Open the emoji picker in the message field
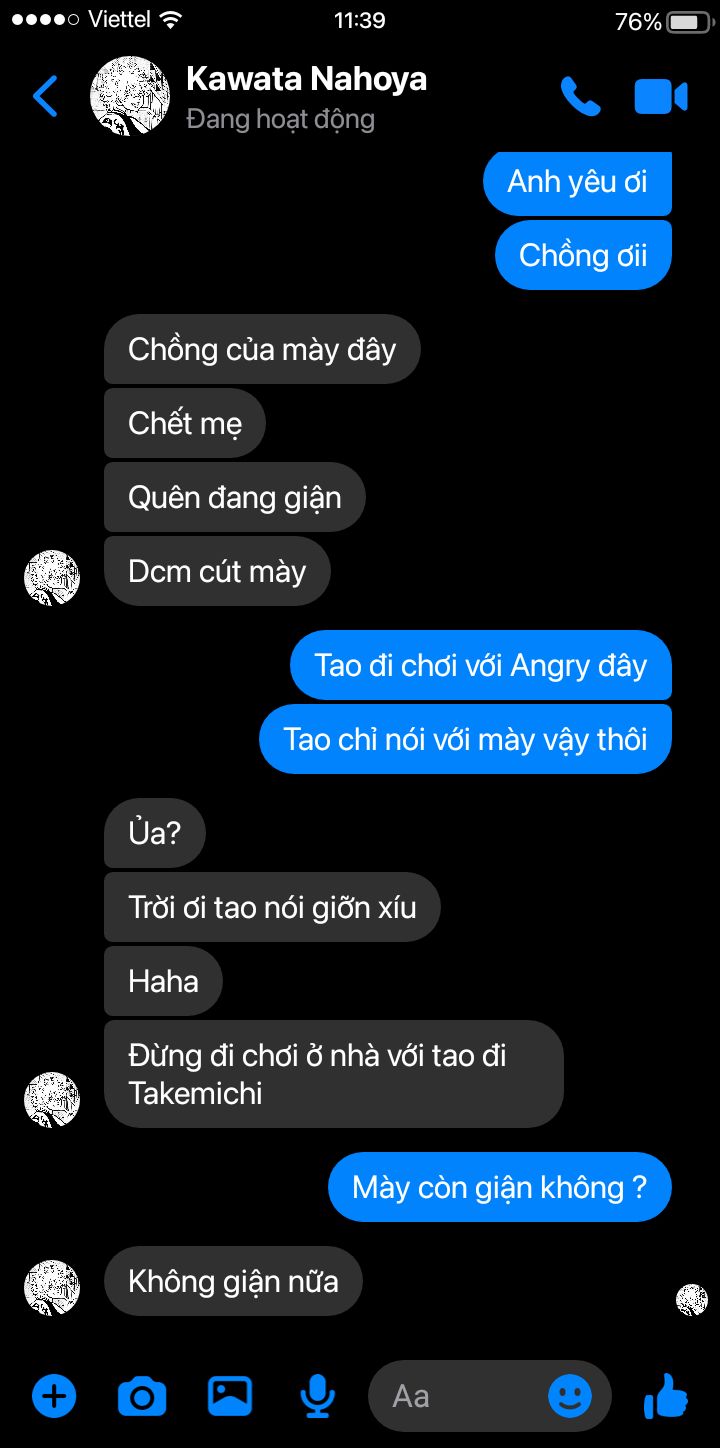Image resolution: width=720 pixels, height=1448 pixels. pos(570,1396)
